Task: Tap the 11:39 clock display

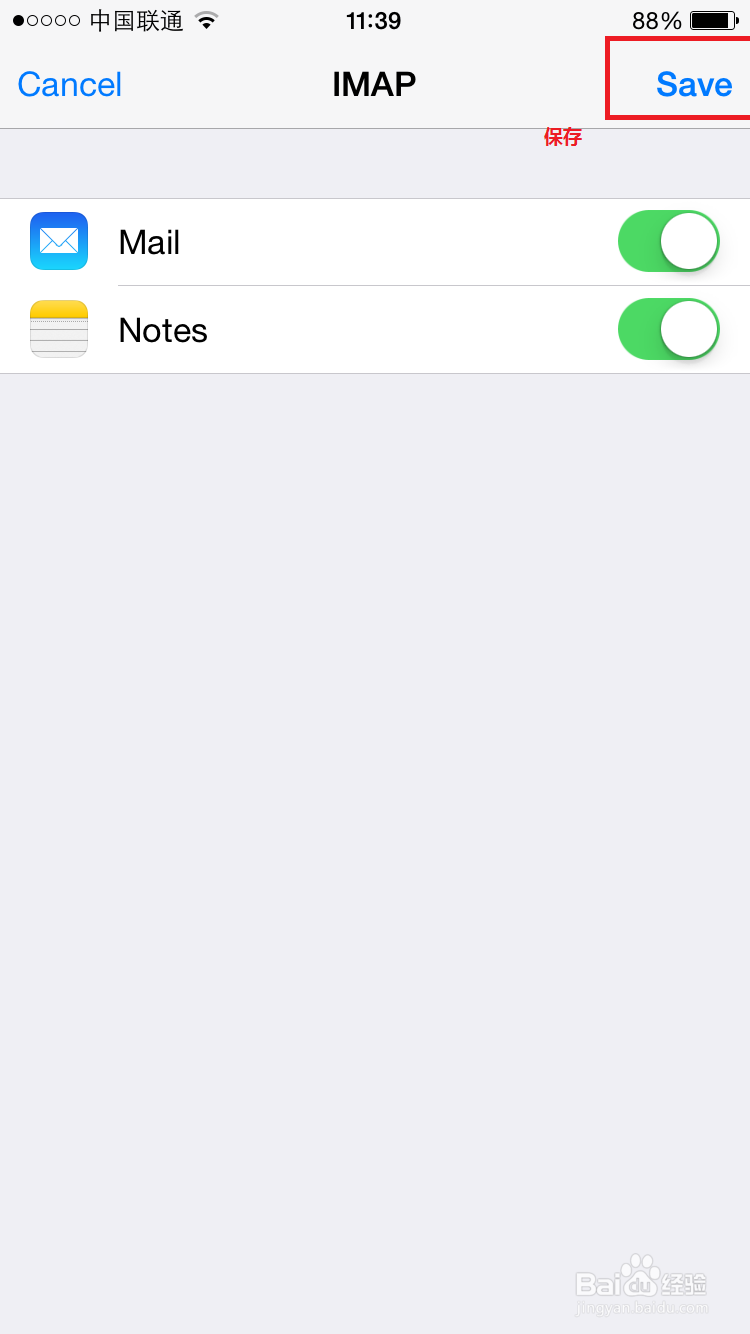Action: click(374, 20)
